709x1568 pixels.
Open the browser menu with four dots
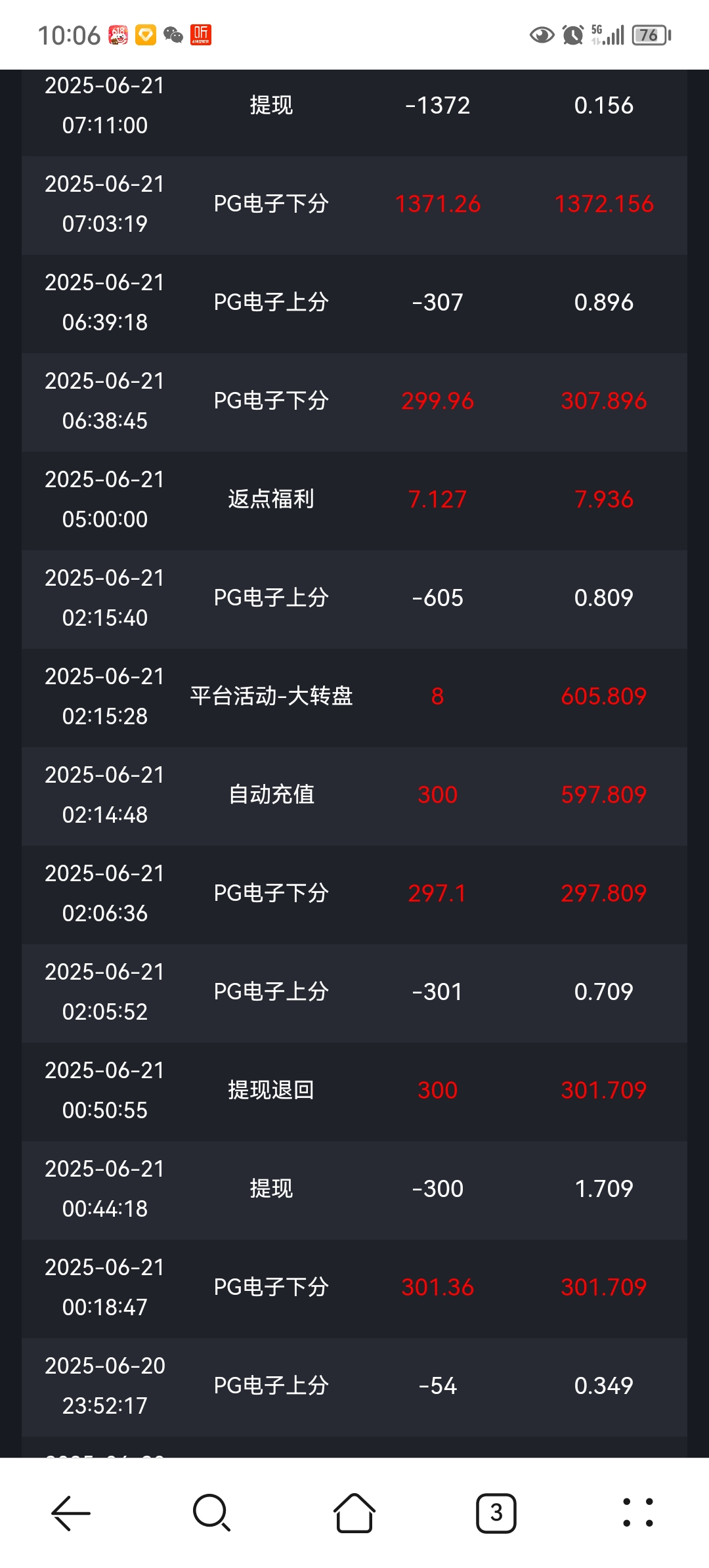(x=638, y=1513)
